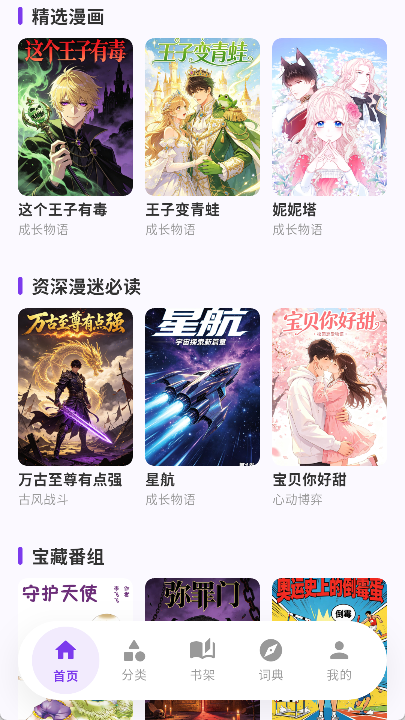Select the 奥运史上的倒霉蛋 comic cover

click(x=329, y=599)
